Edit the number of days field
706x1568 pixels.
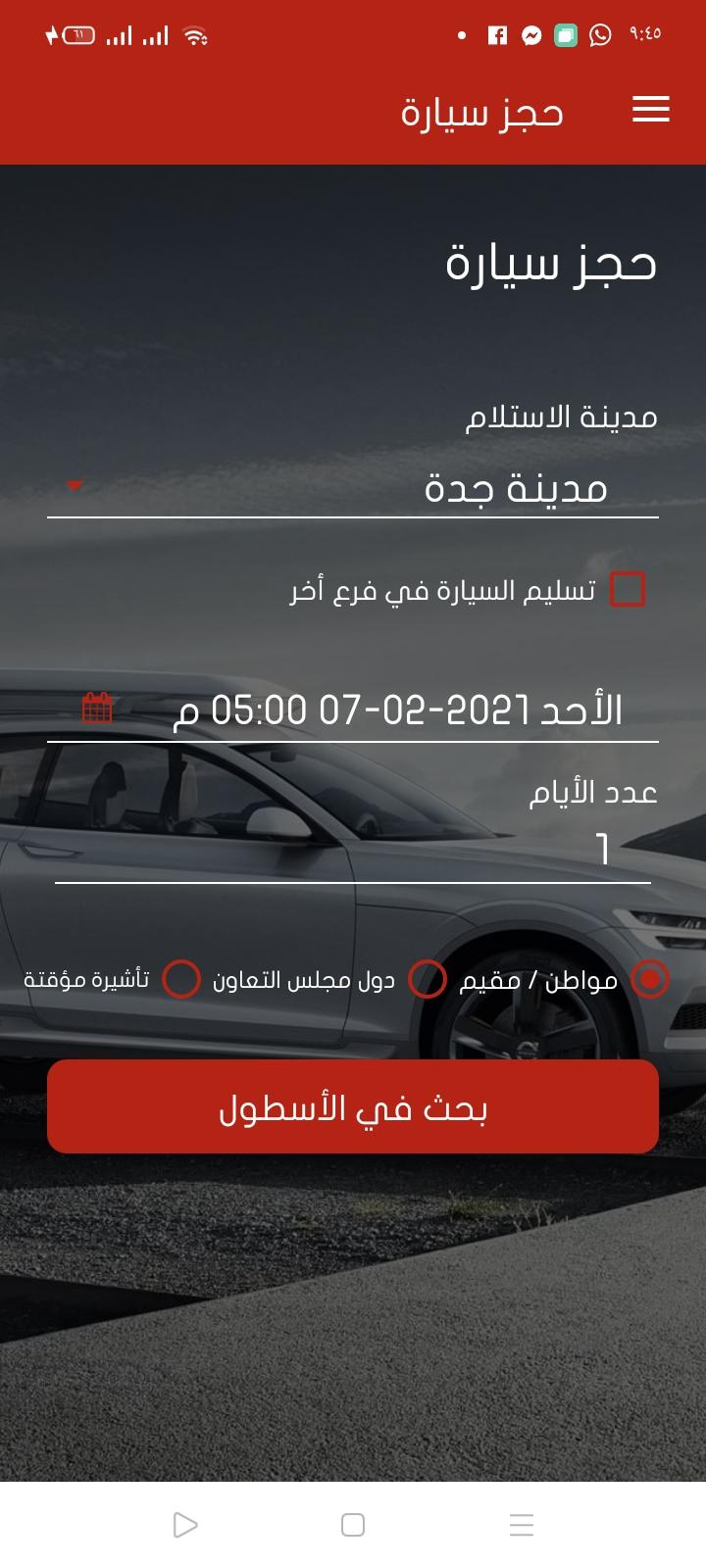353,849
